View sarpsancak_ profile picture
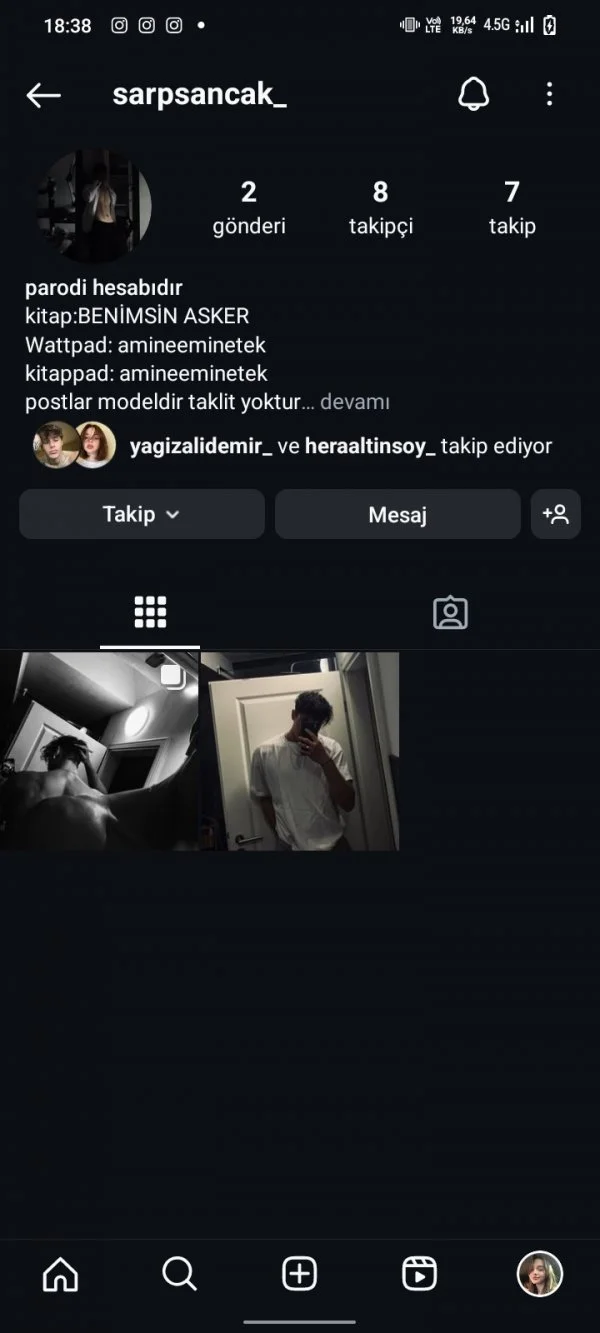This screenshot has height=1333, width=600. point(94,207)
